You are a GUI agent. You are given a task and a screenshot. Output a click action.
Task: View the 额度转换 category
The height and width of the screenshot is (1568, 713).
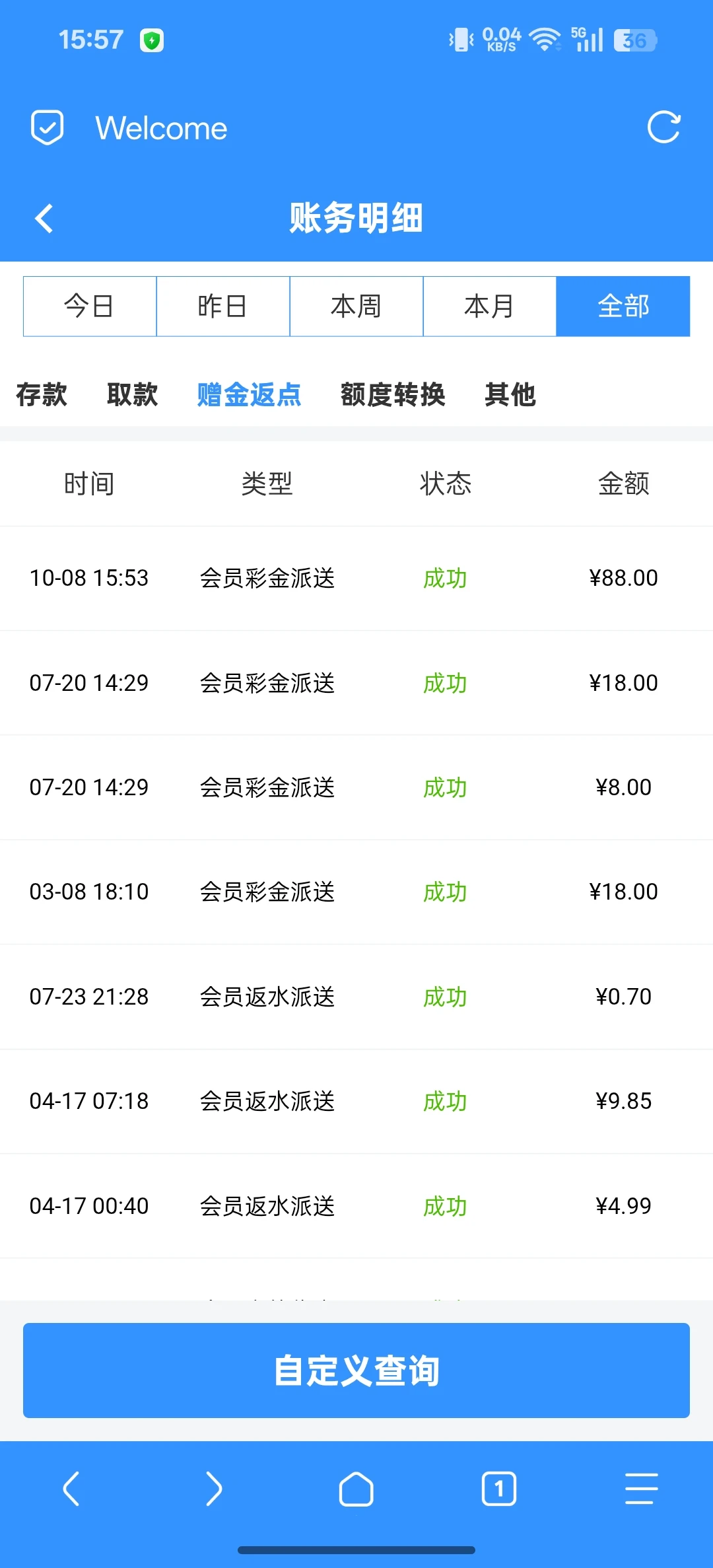(x=393, y=395)
